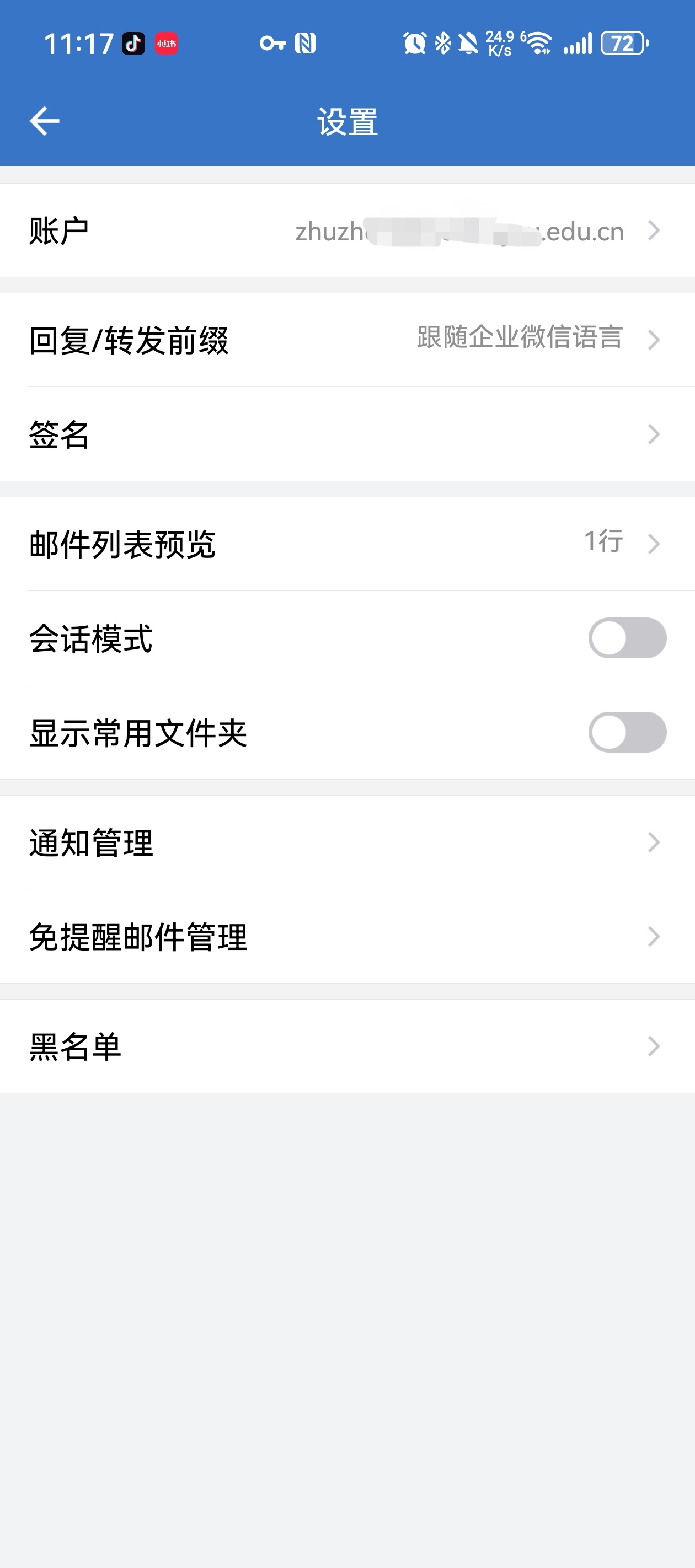
Task: Turn on 显示常用文件夹
Action: 626,732
